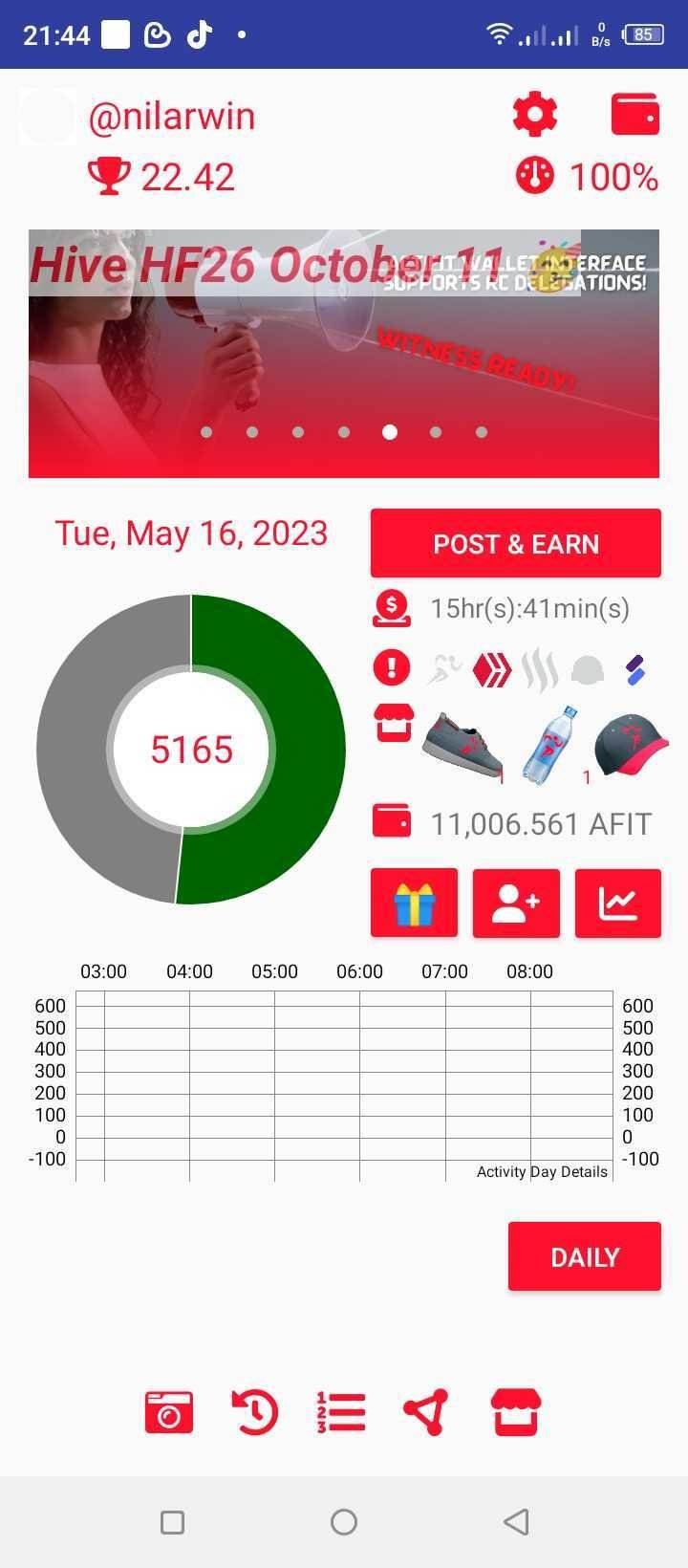The width and height of the screenshot is (688, 1568).
Task: Select the cap gadget
Action: click(x=630, y=745)
